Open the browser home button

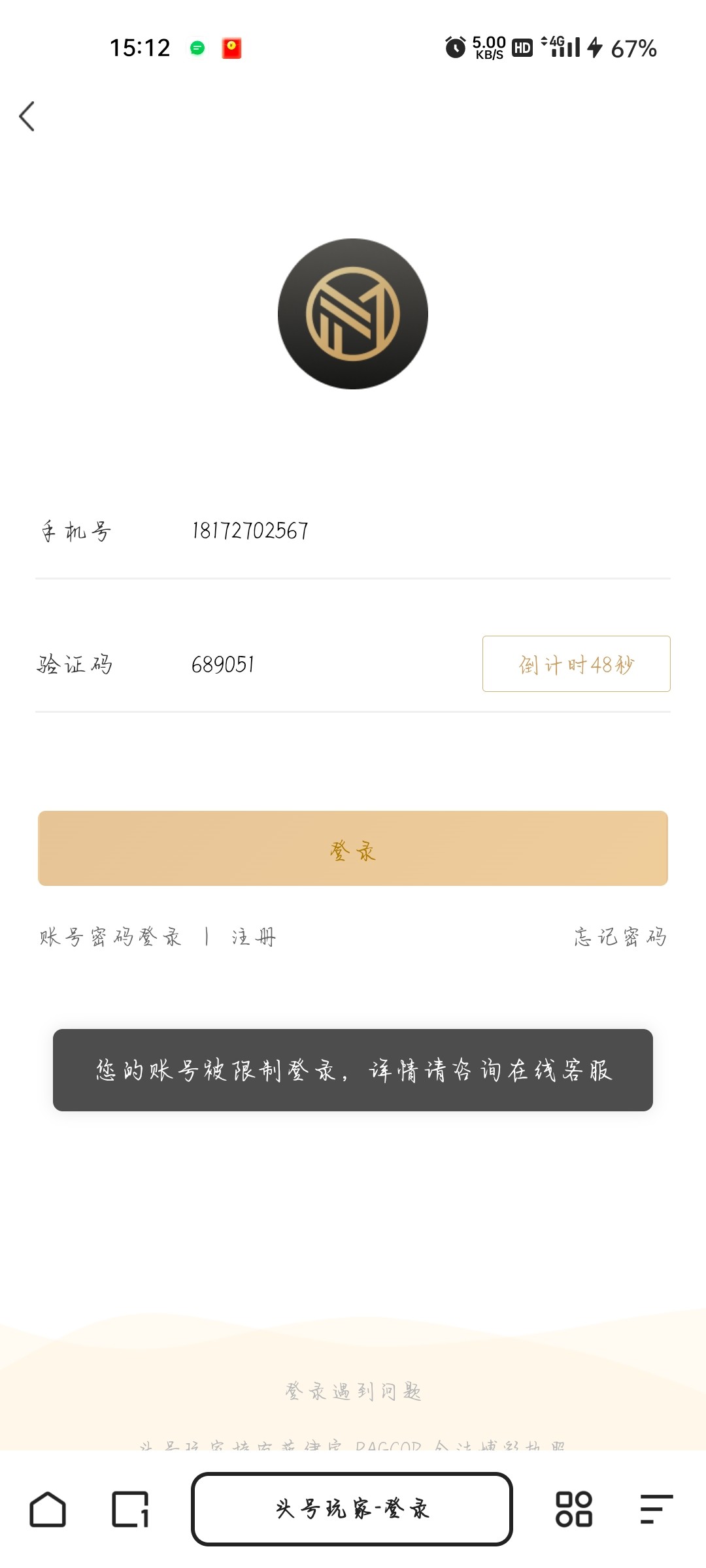[48, 1509]
